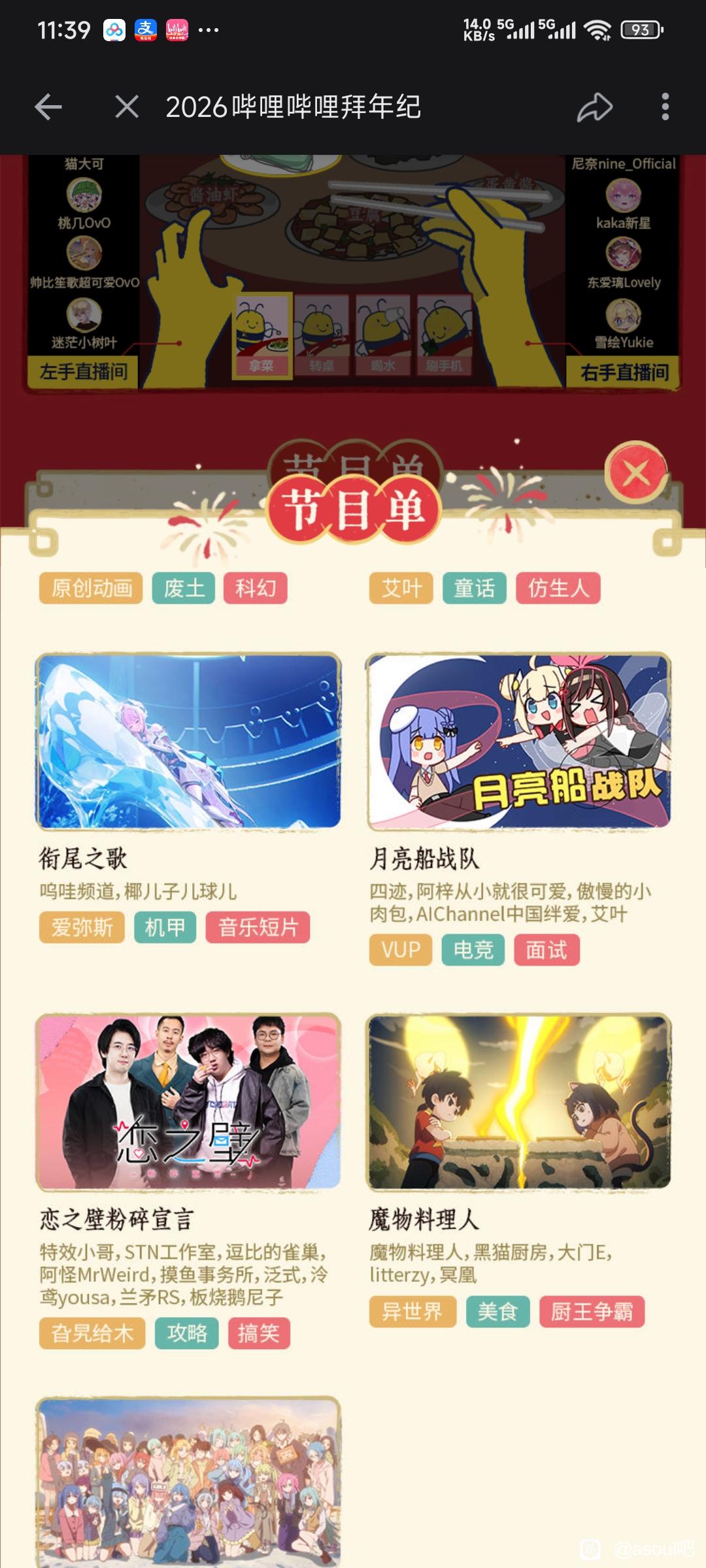Go back to the previous page
706x1568 pixels.
point(48,106)
